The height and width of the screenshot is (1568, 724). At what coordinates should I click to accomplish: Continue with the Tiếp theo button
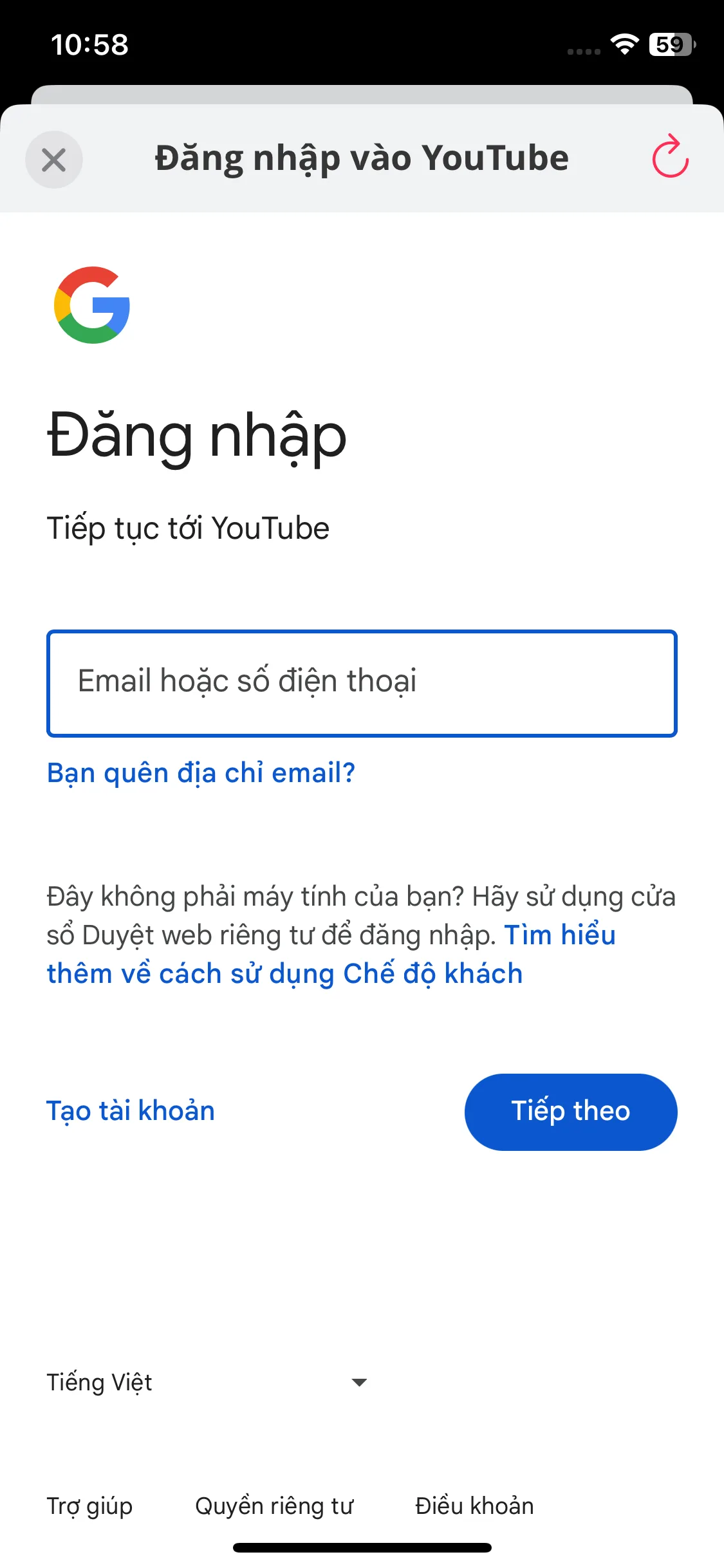(x=571, y=1112)
